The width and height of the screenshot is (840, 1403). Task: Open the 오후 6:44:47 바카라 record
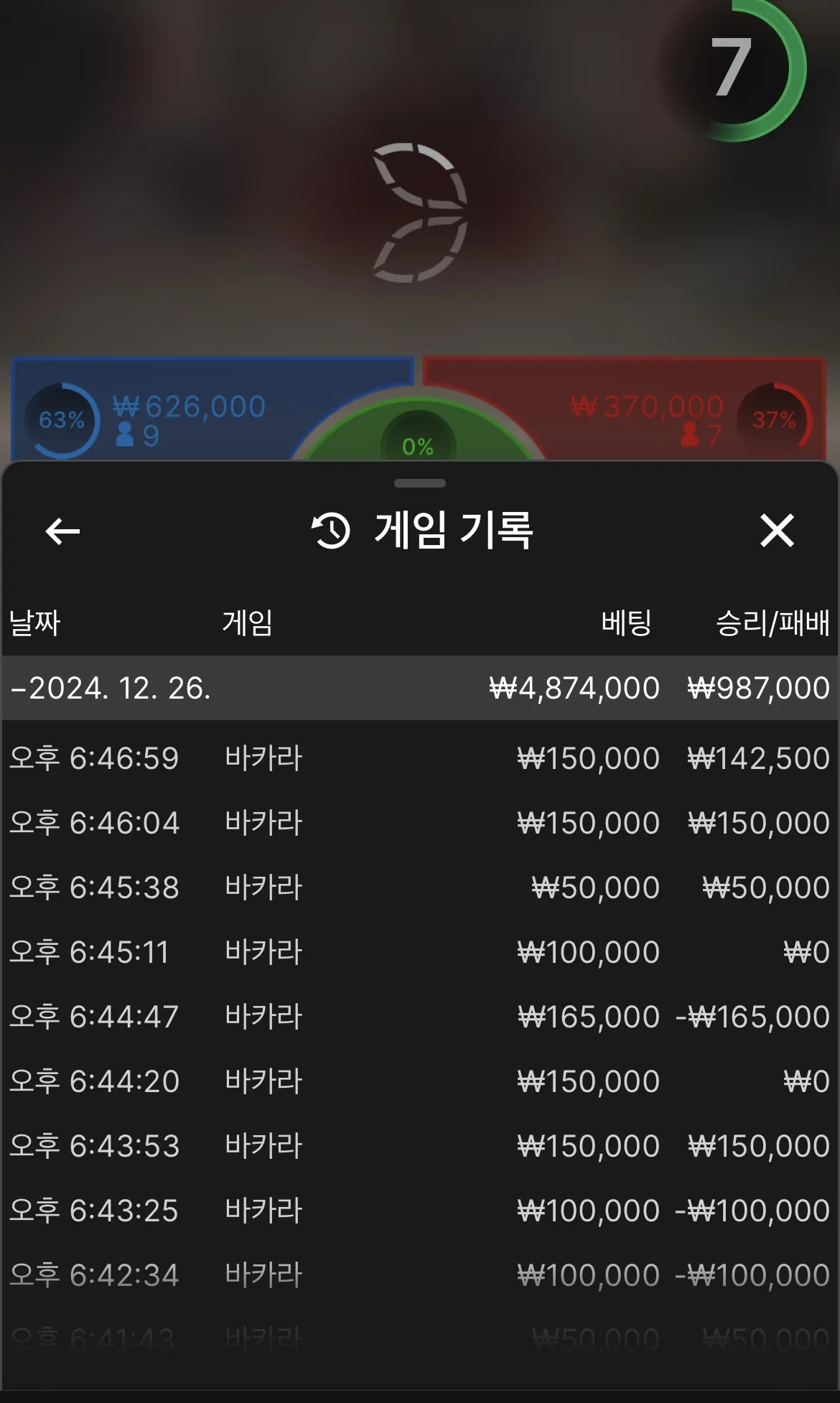pos(419,1017)
